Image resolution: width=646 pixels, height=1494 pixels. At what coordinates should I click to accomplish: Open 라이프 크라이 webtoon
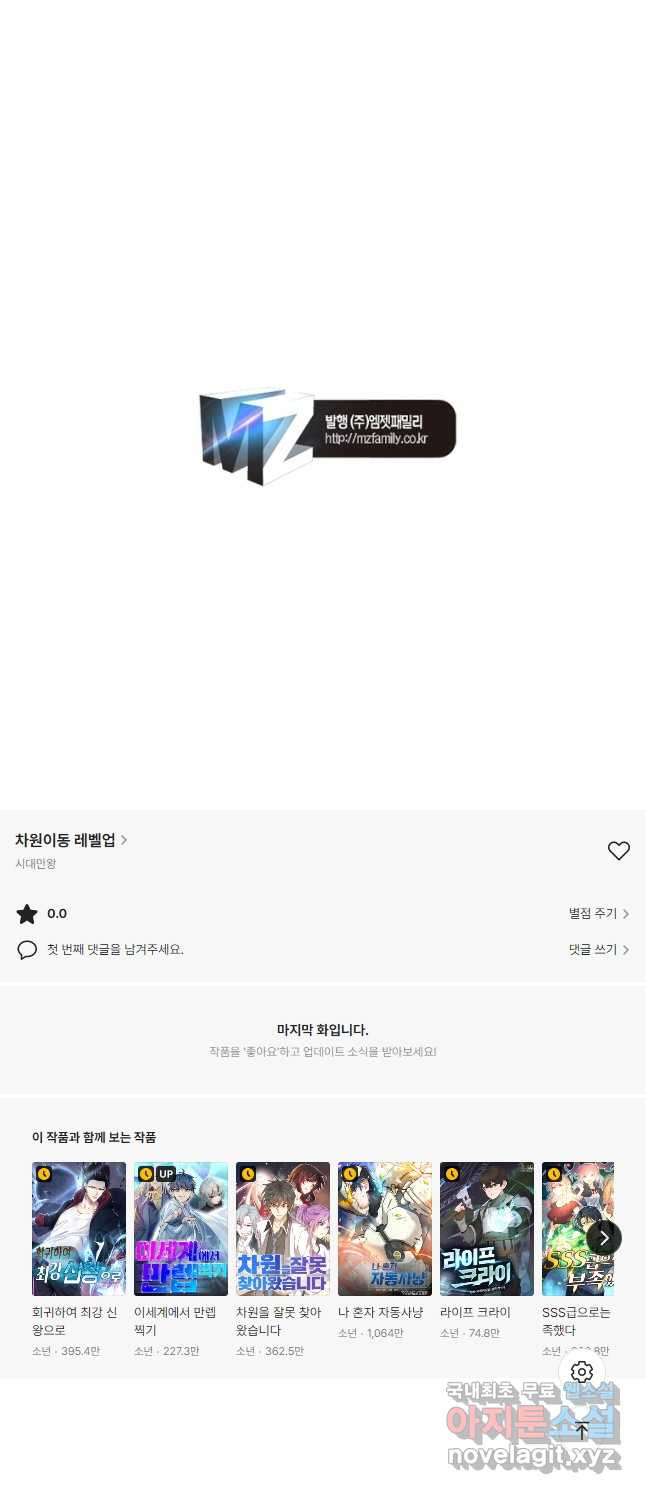(487, 1229)
